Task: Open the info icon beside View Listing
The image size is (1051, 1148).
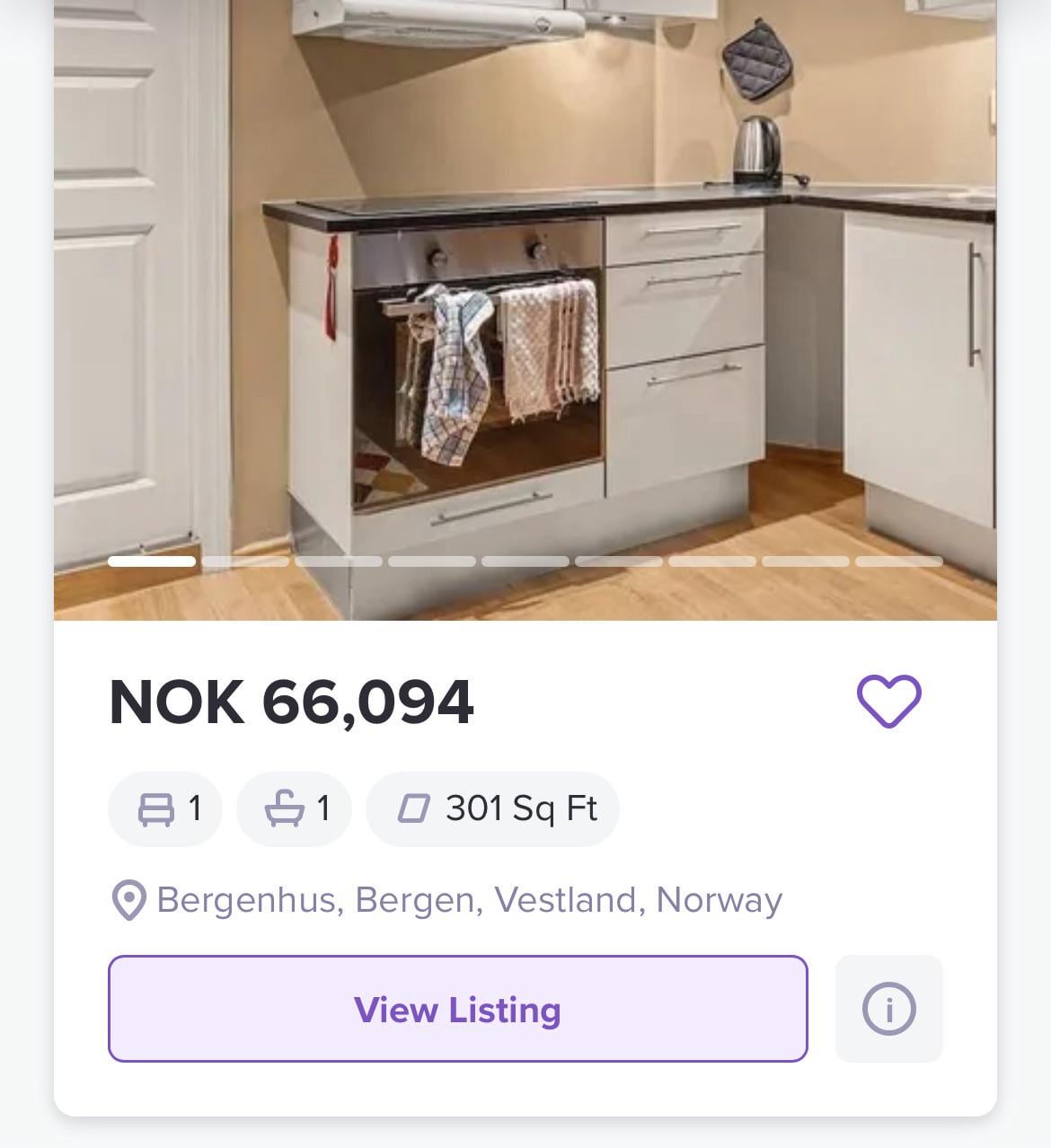Action: [888, 1009]
